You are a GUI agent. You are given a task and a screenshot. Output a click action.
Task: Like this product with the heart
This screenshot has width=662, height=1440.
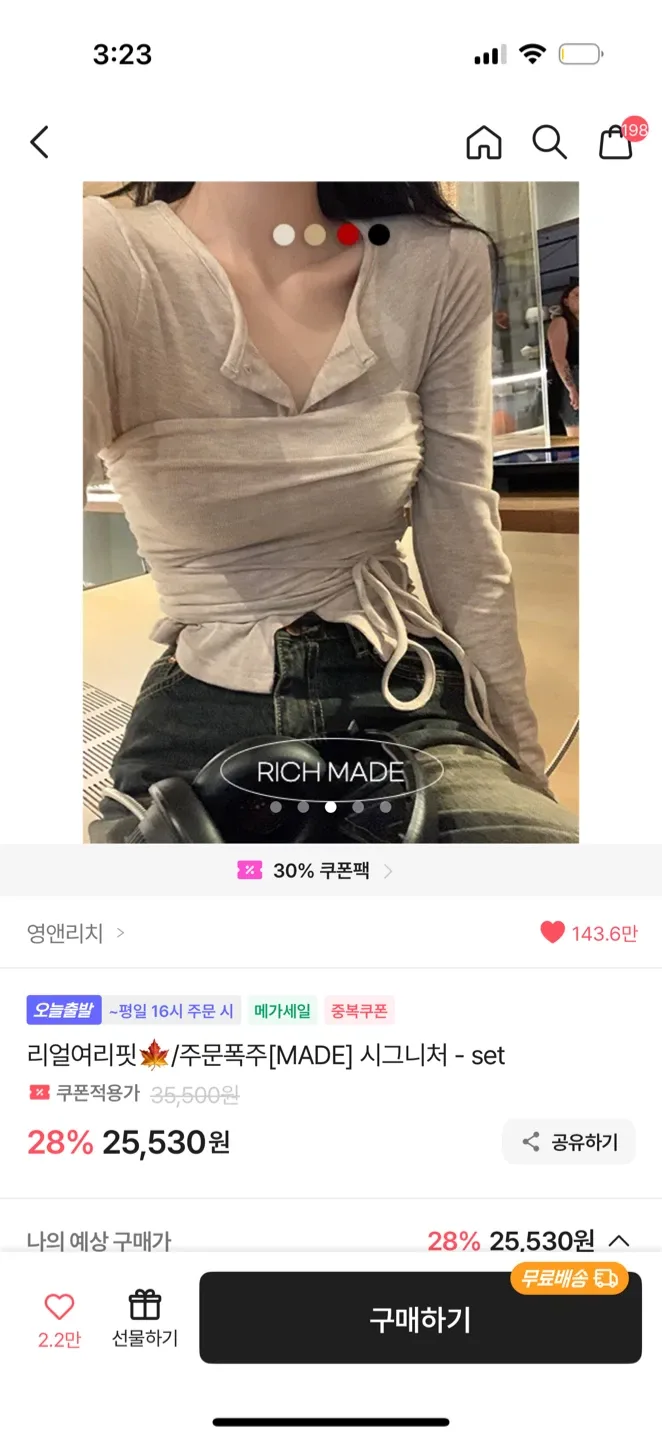coord(59,1307)
